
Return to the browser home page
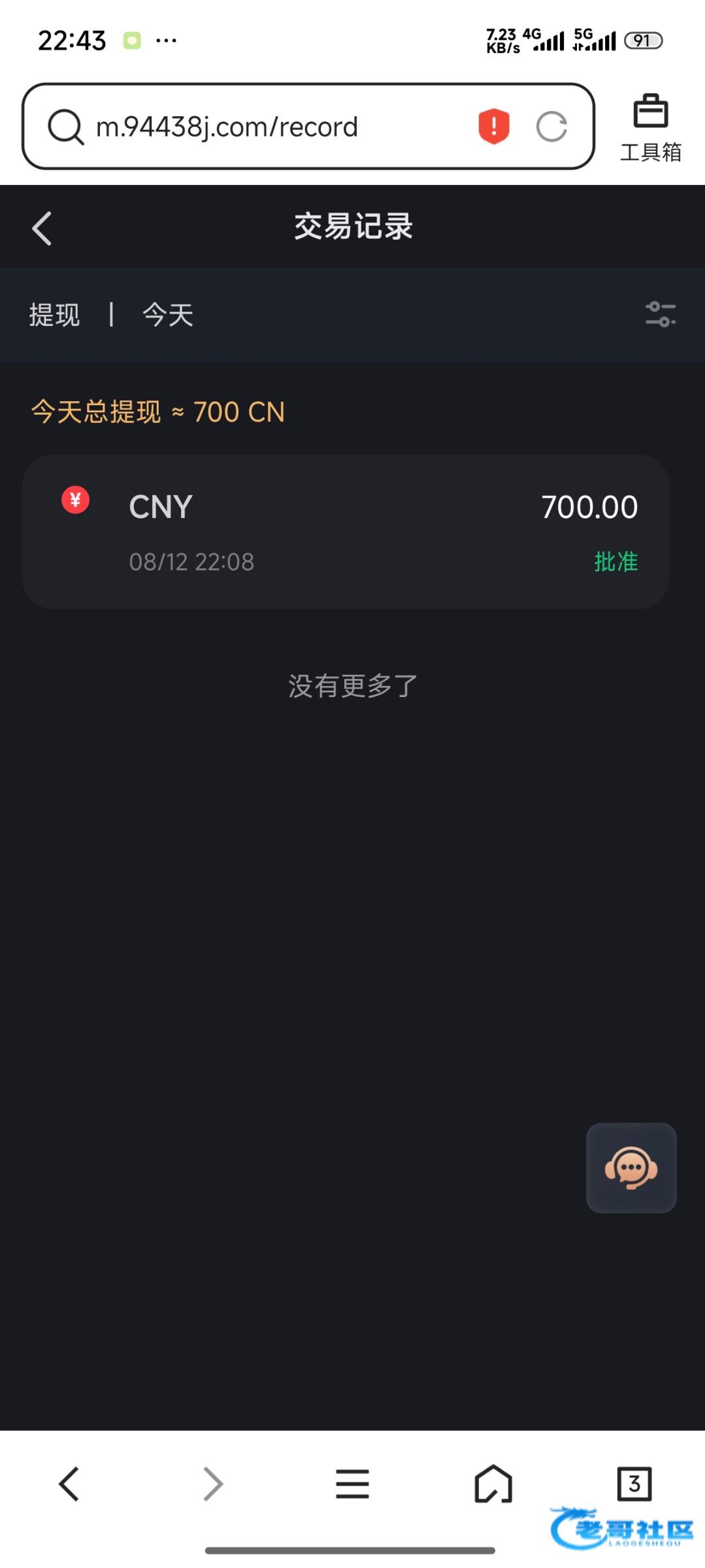coord(493,1484)
